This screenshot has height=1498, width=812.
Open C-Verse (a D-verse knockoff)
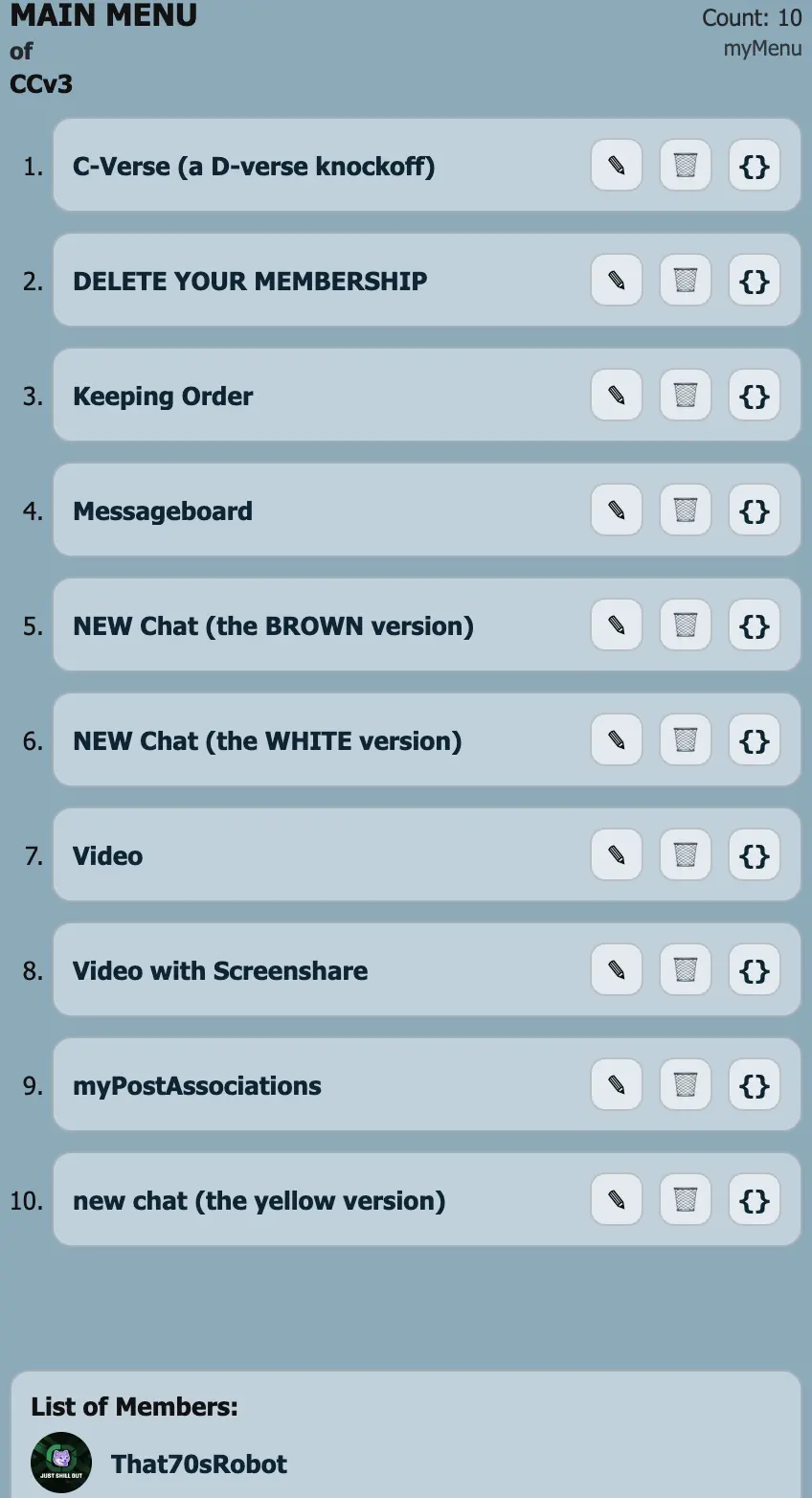254,166
